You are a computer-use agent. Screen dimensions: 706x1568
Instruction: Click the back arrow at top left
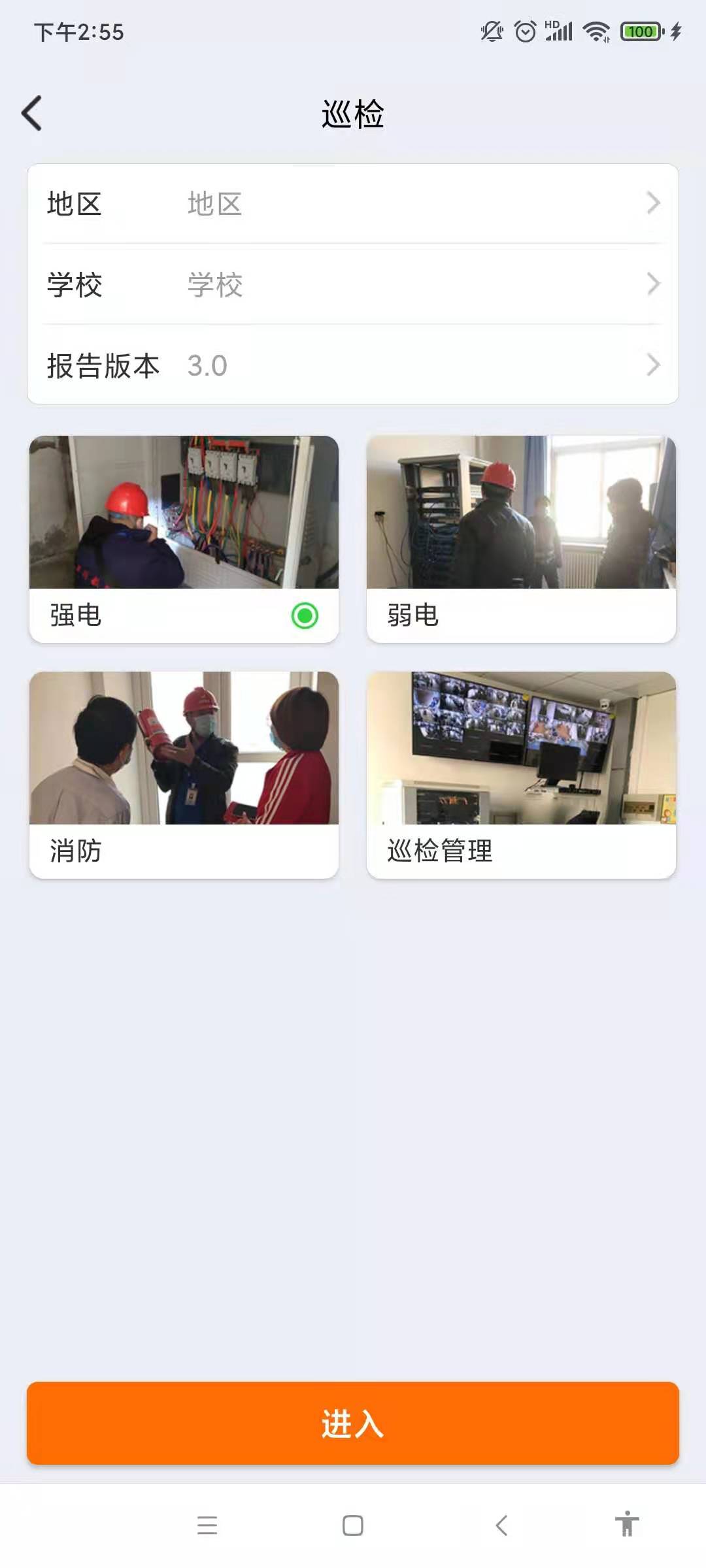click(31, 112)
